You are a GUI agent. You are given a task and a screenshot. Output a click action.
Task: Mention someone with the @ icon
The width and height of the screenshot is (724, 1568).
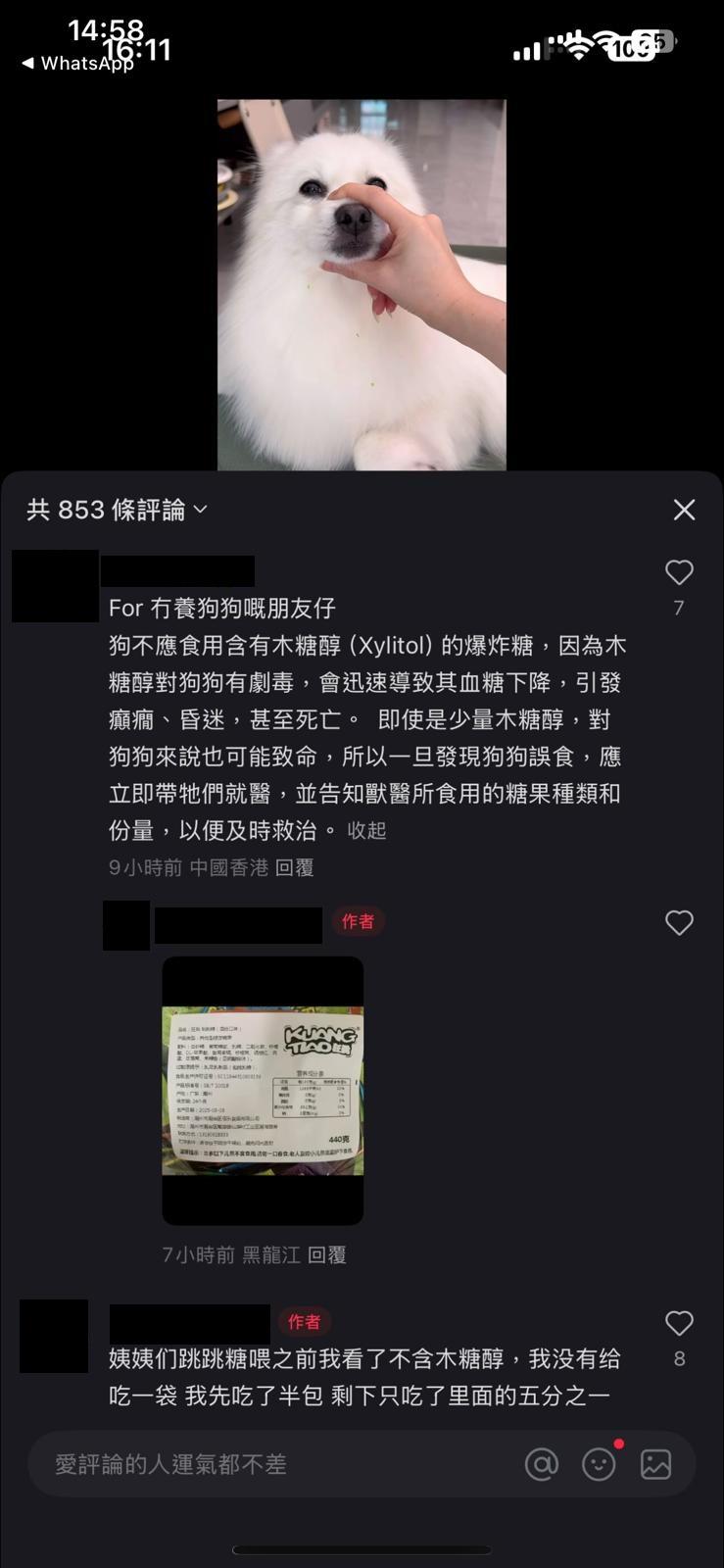pyautogui.click(x=541, y=1464)
